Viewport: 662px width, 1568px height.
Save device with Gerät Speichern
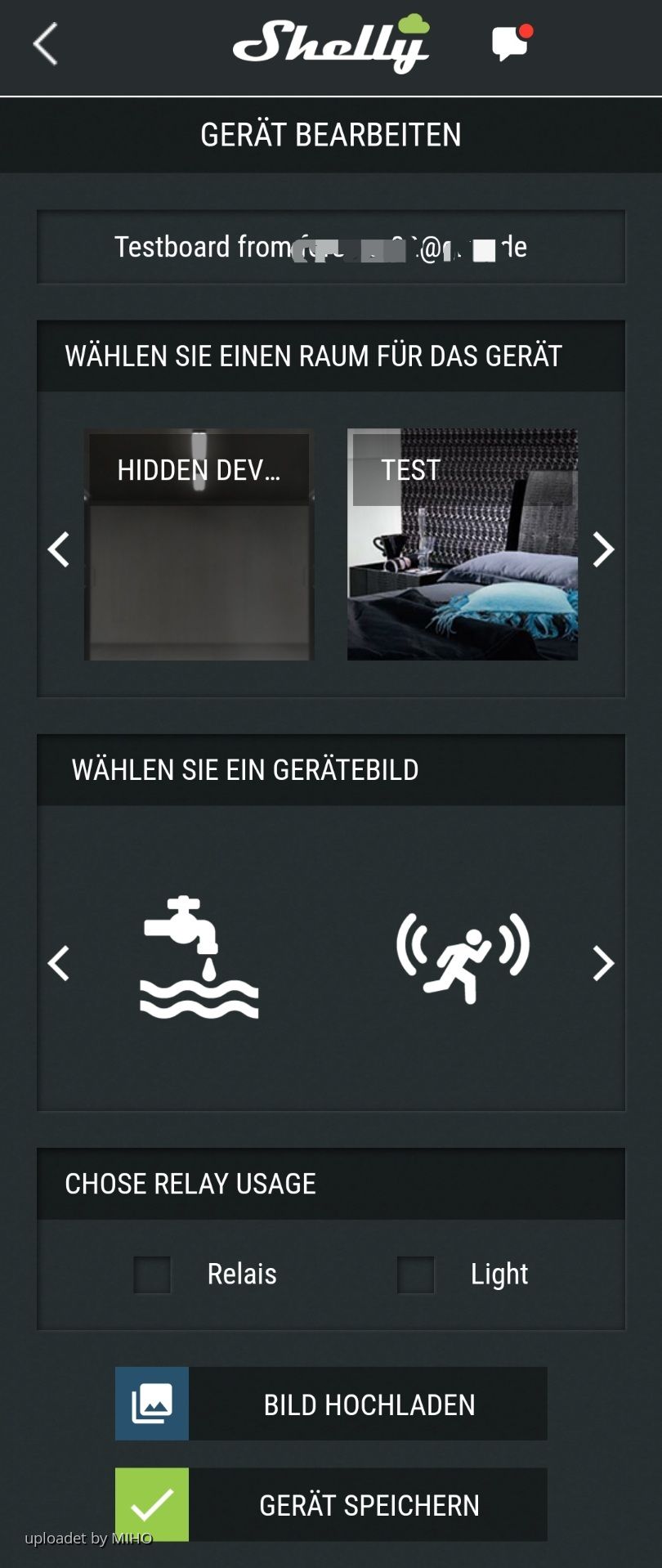click(331, 1504)
